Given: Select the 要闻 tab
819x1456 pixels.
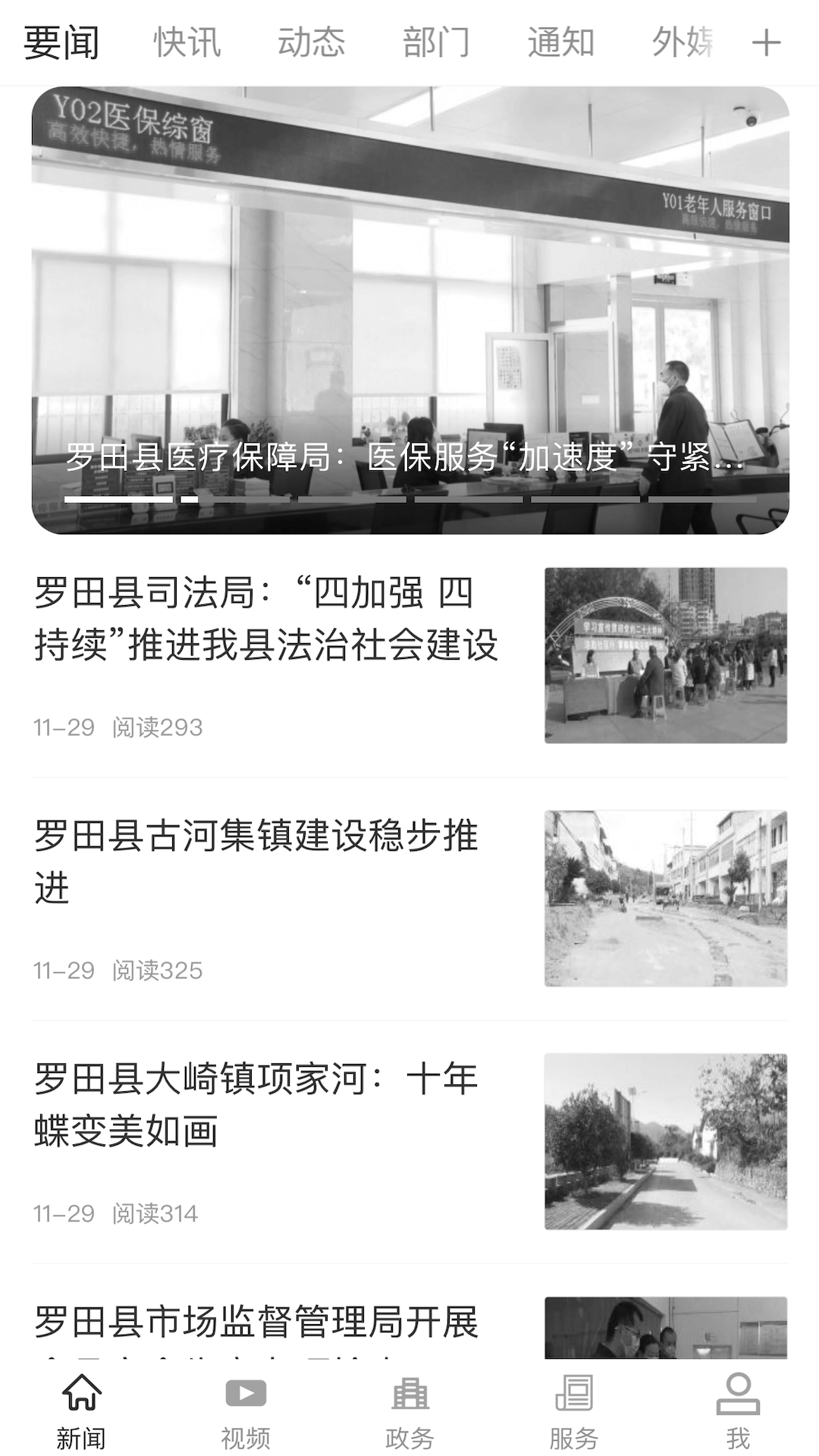Looking at the screenshot, I should (x=61, y=42).
